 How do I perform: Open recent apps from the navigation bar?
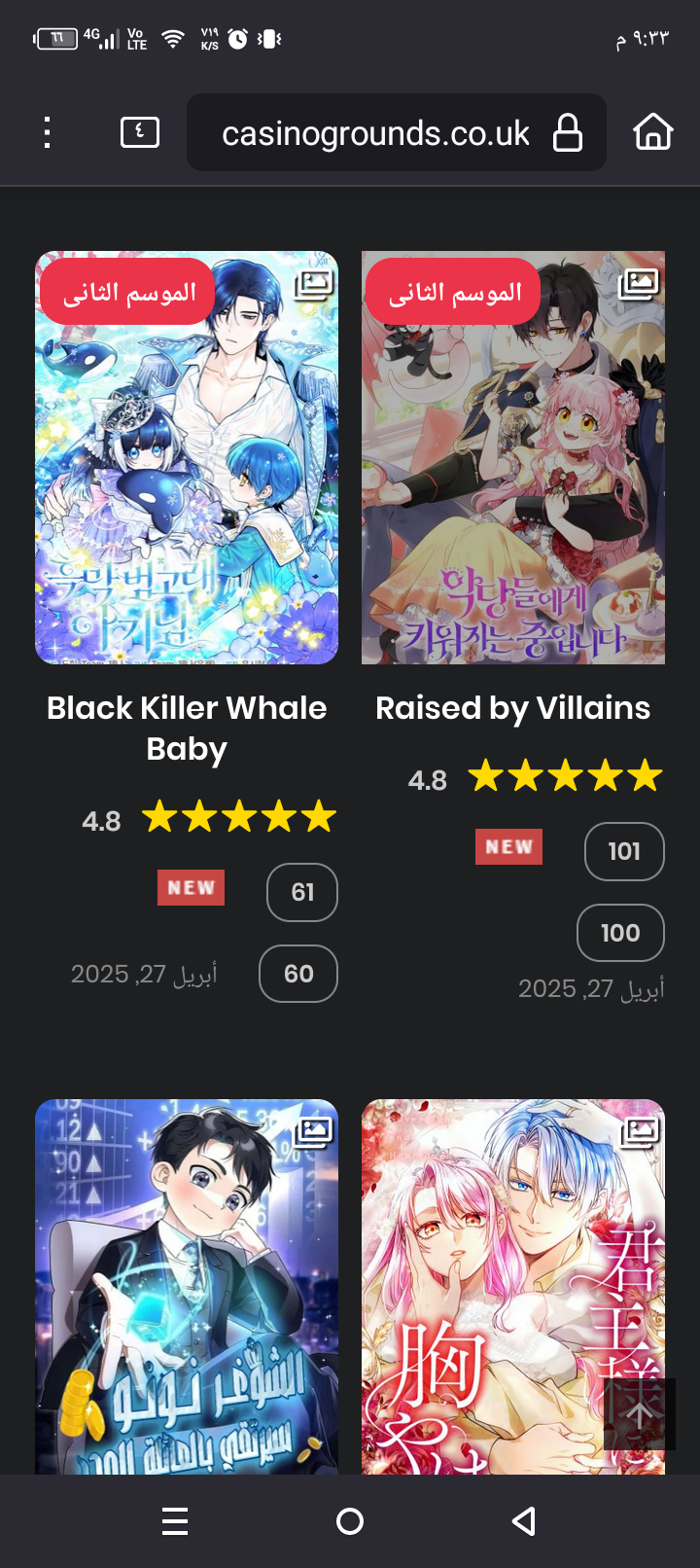point(175,1521)
